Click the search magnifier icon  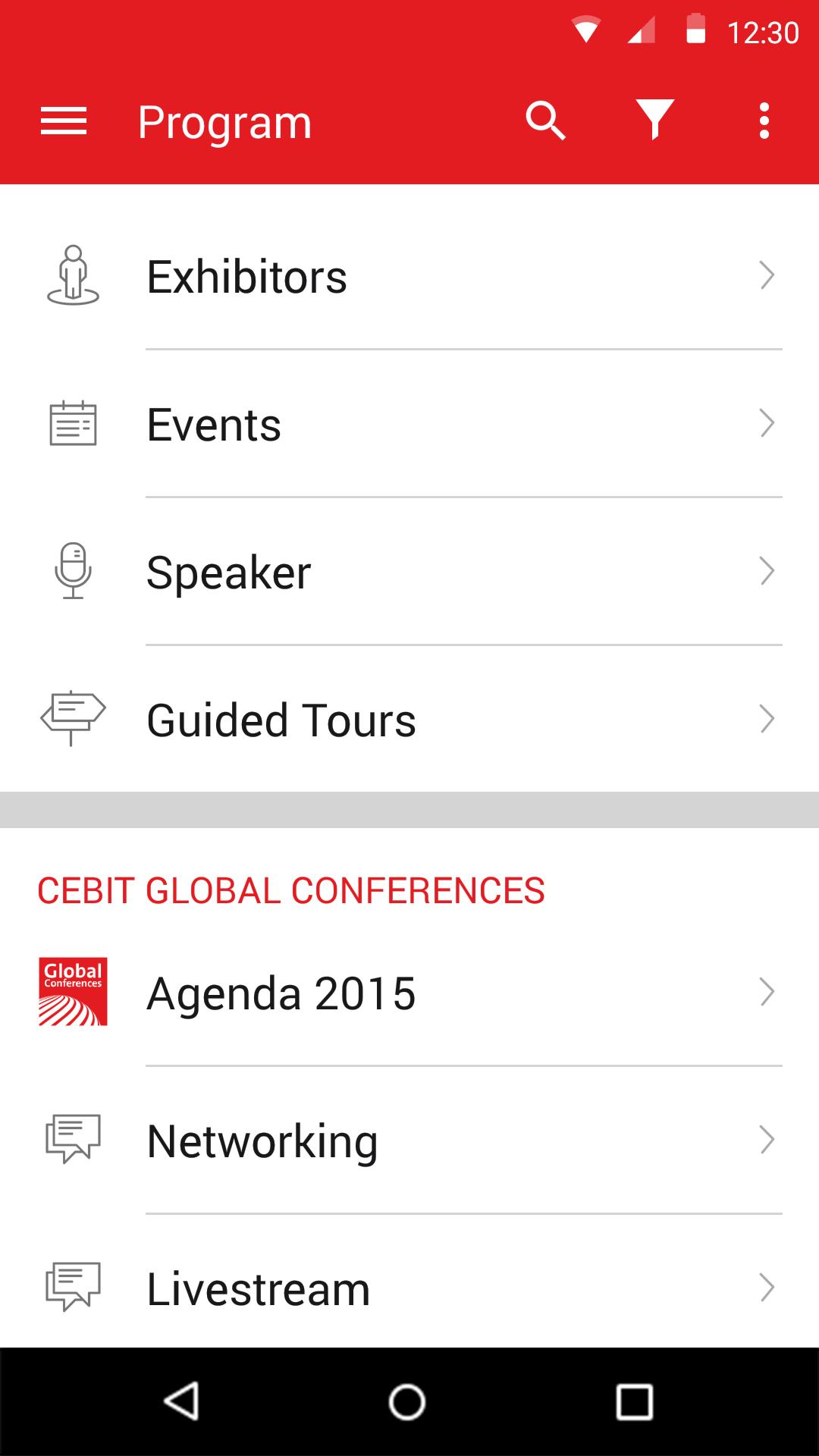coord(546,121)
